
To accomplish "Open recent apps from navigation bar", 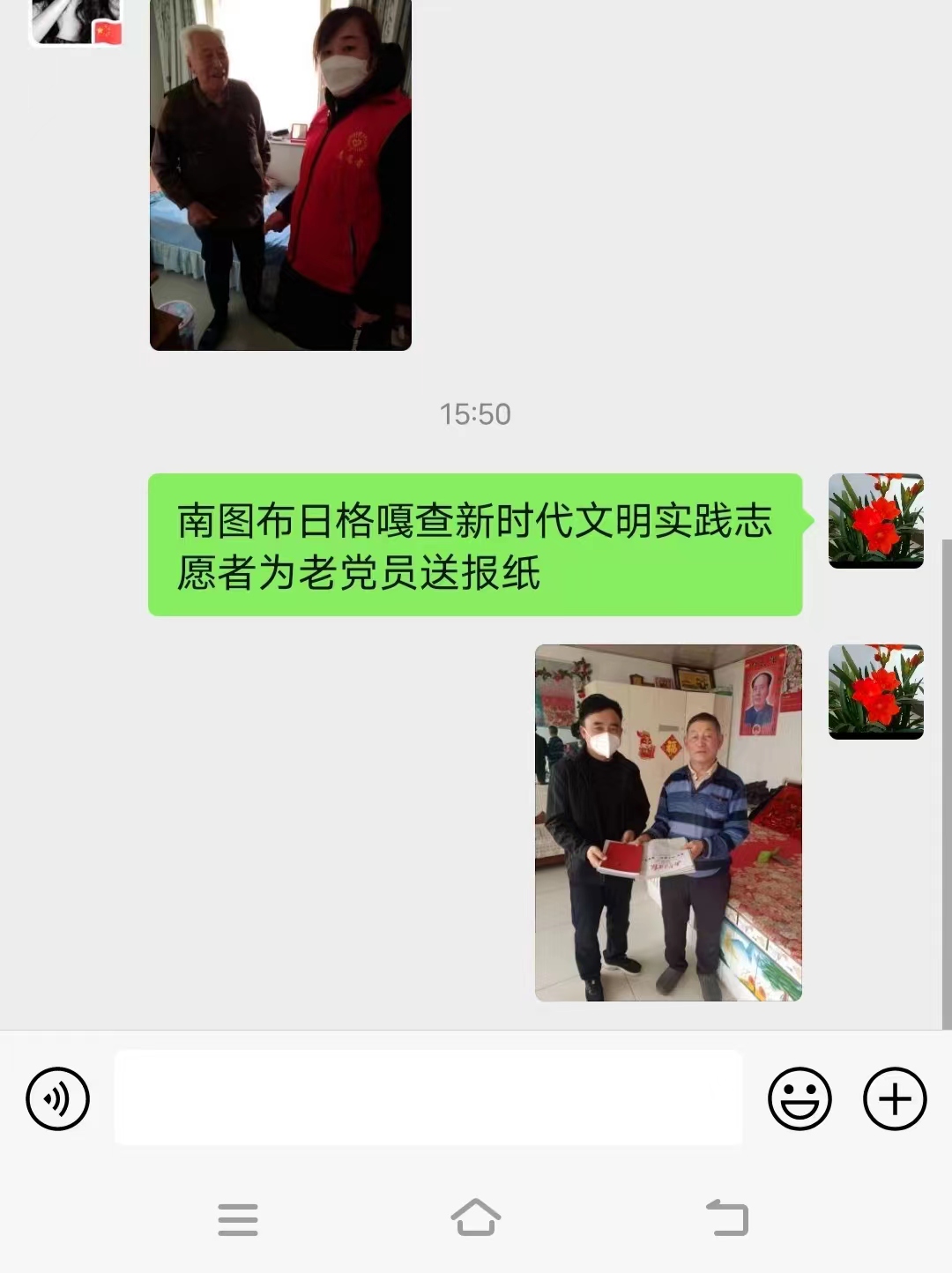I will click(238, 1219).
